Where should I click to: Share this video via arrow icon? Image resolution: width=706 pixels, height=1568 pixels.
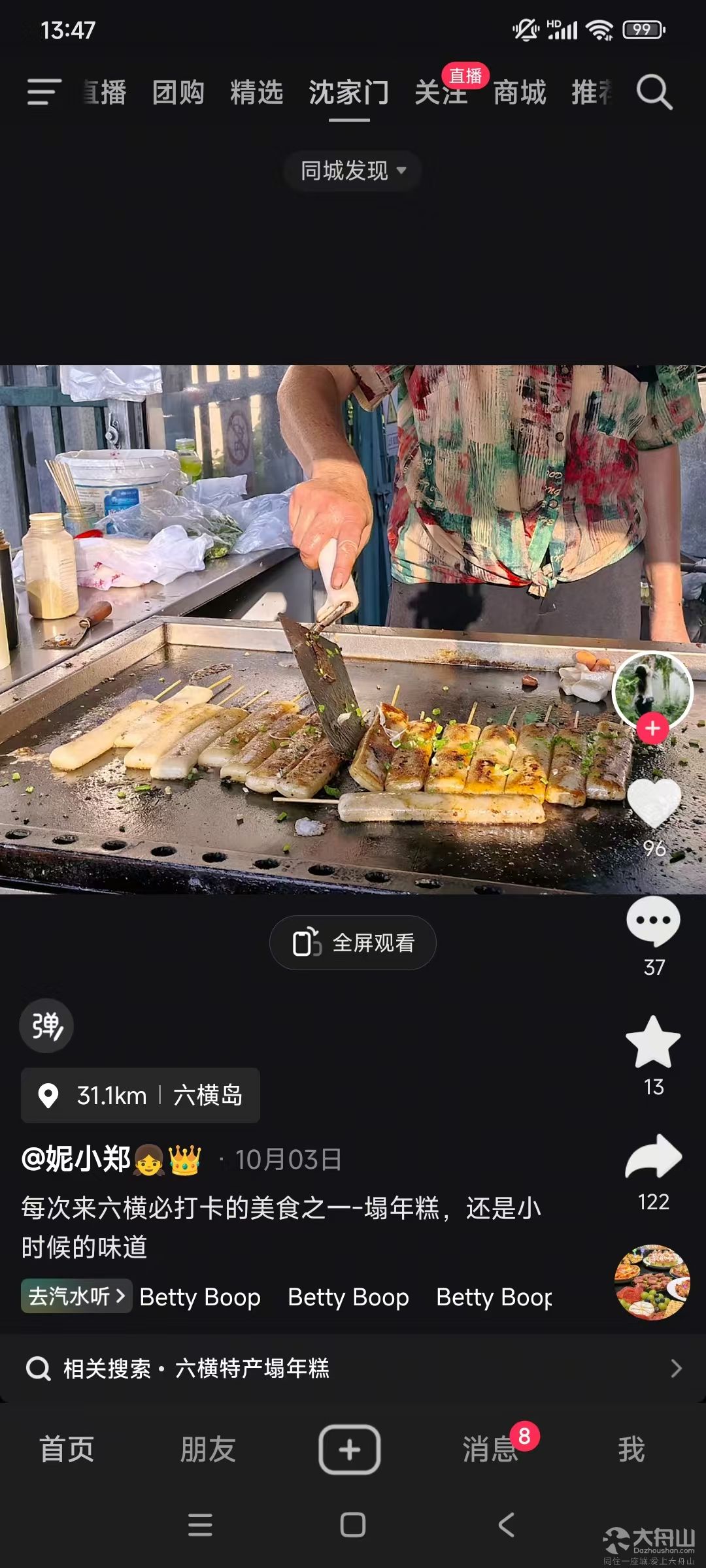pos(654,1156)
